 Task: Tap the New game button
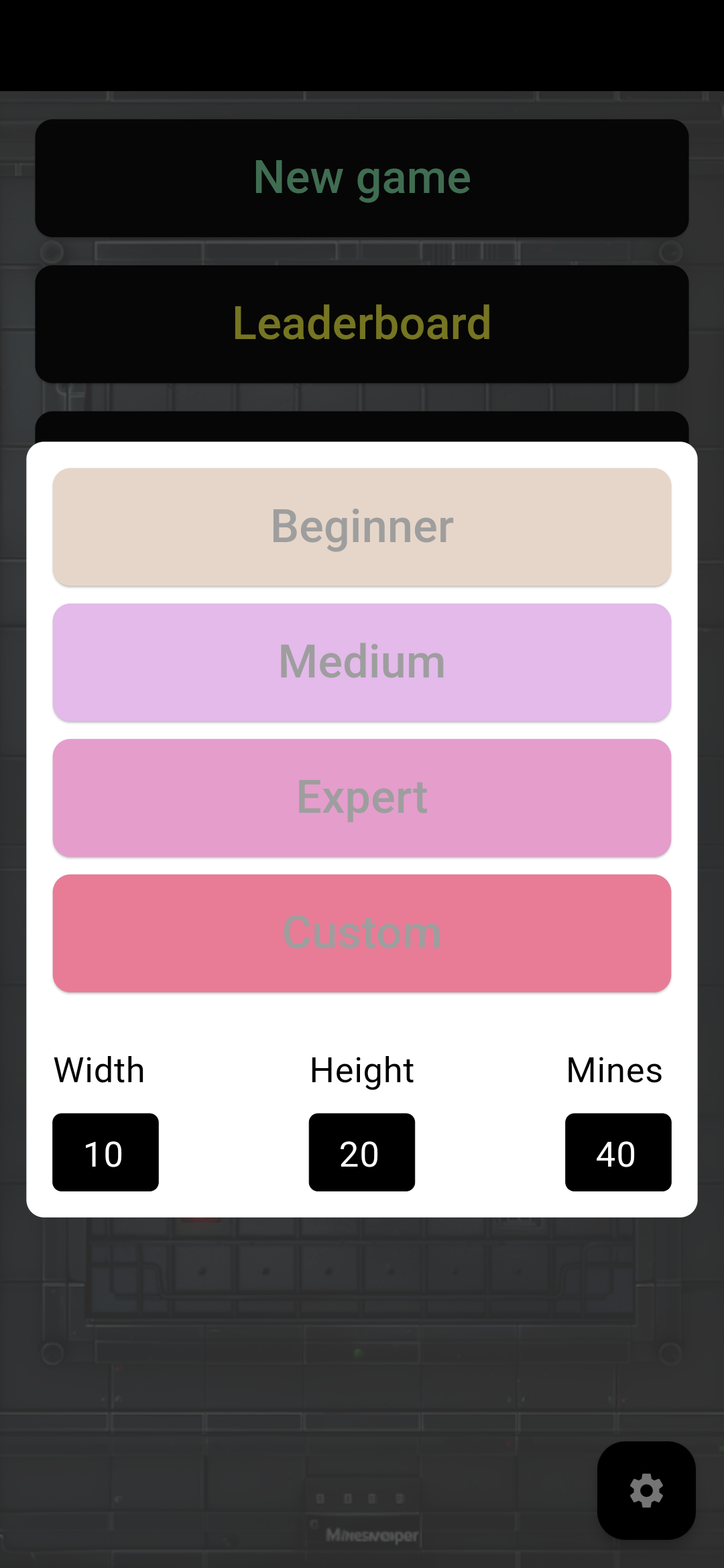tap(362, 178)
